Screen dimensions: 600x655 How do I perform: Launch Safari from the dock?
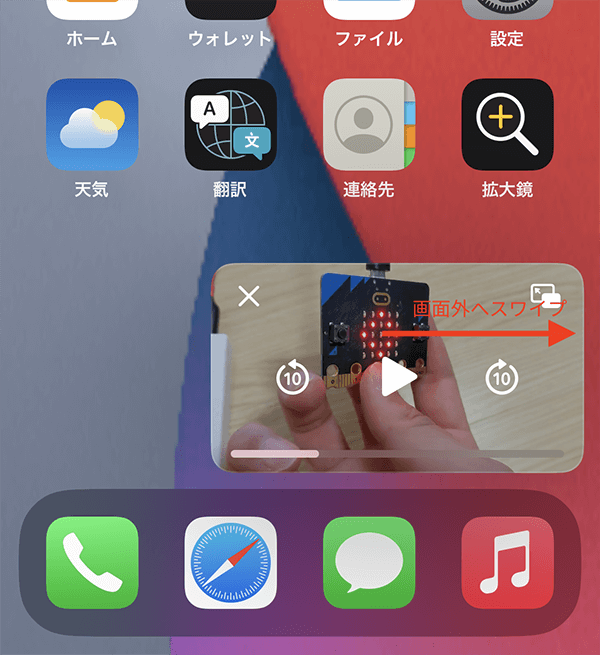(230, 562)
